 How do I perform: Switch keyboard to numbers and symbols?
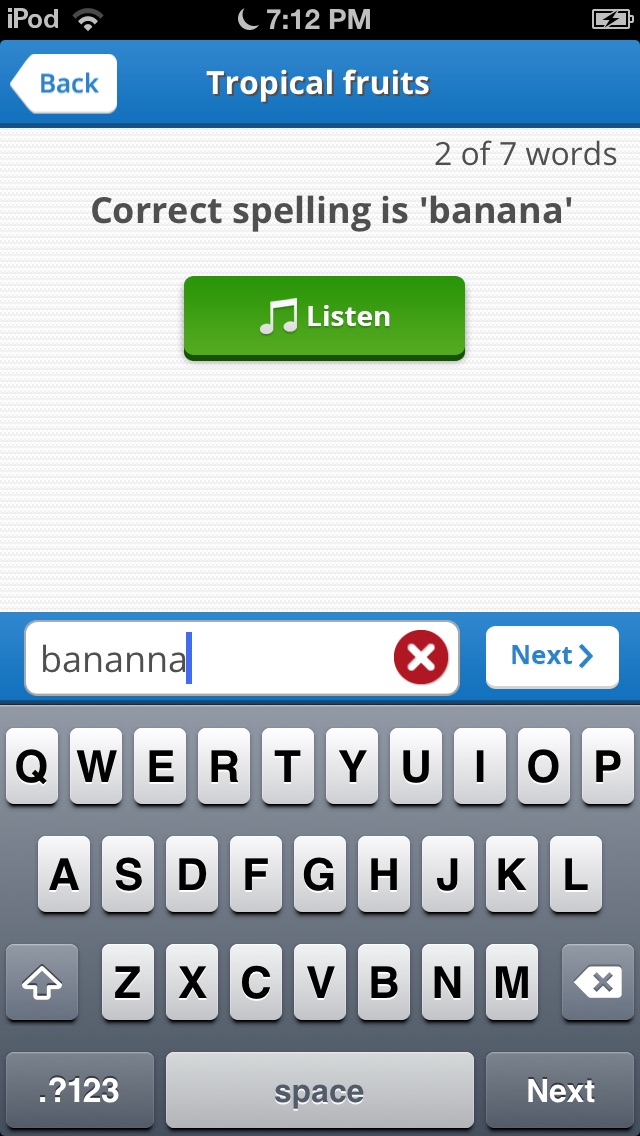tap(80, 1090)
